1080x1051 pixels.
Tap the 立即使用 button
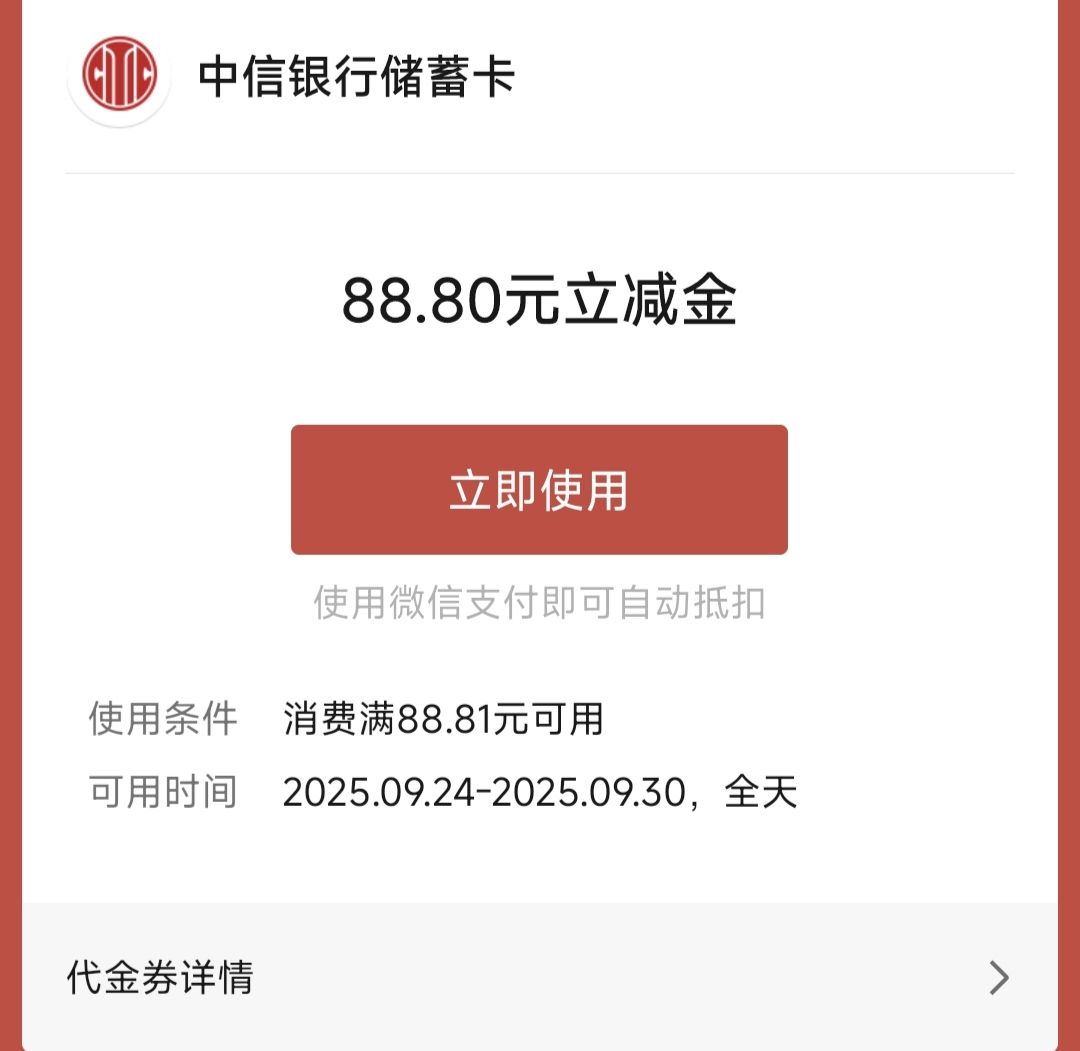click(539, 490)
